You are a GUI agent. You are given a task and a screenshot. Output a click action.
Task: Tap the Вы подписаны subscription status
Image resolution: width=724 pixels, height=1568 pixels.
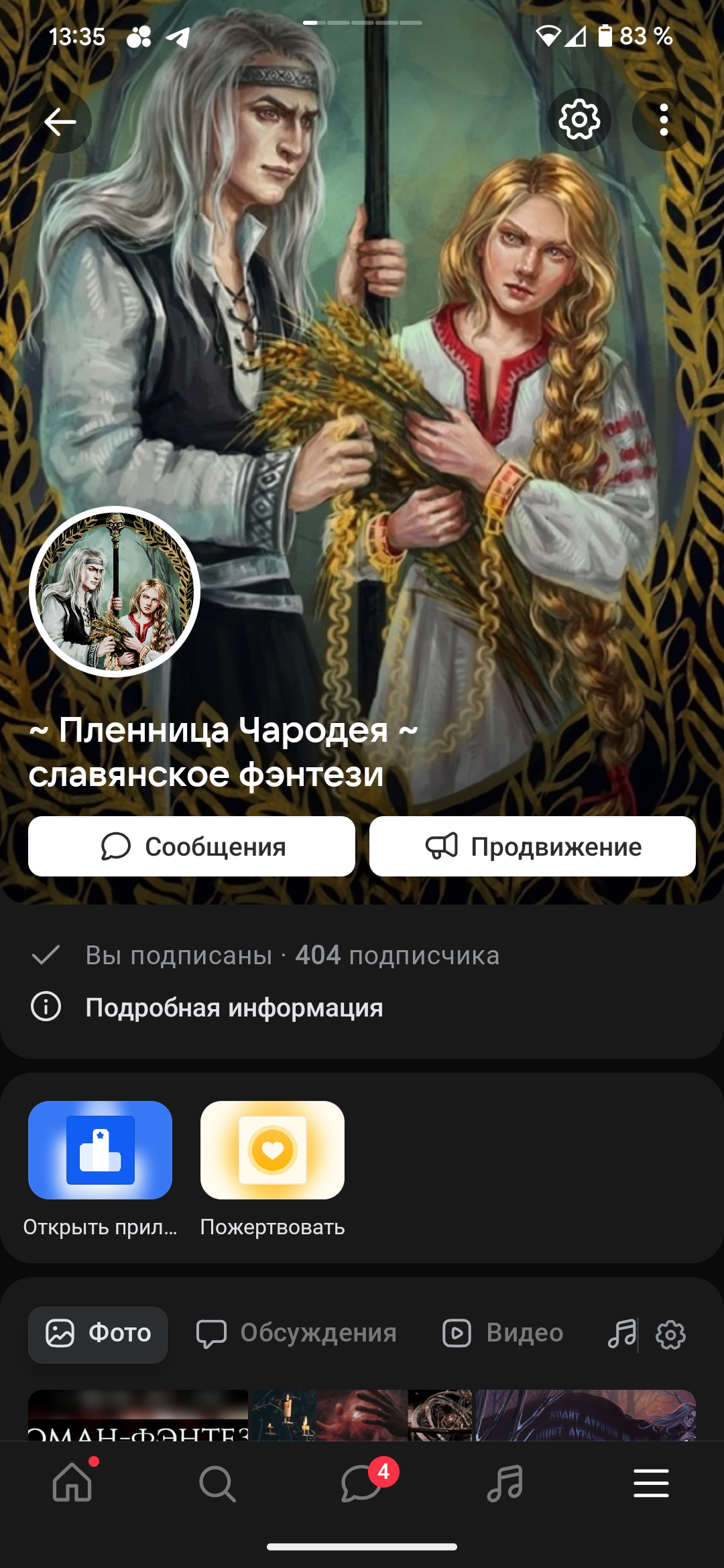pos(178,955)
